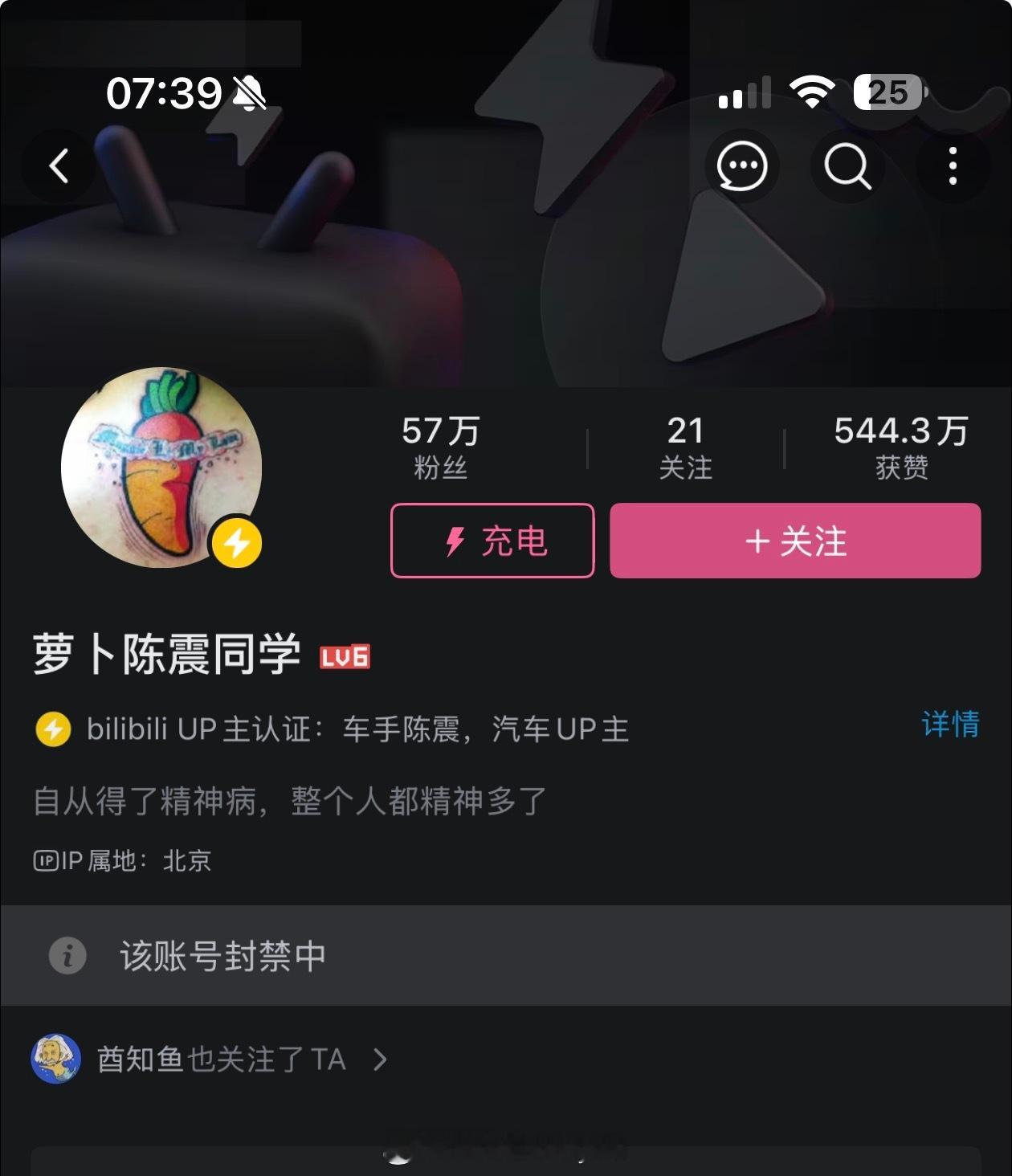Click the IP属地 icon before 北京
The image size is (1012, 1176).
click(x=44, y=860)
